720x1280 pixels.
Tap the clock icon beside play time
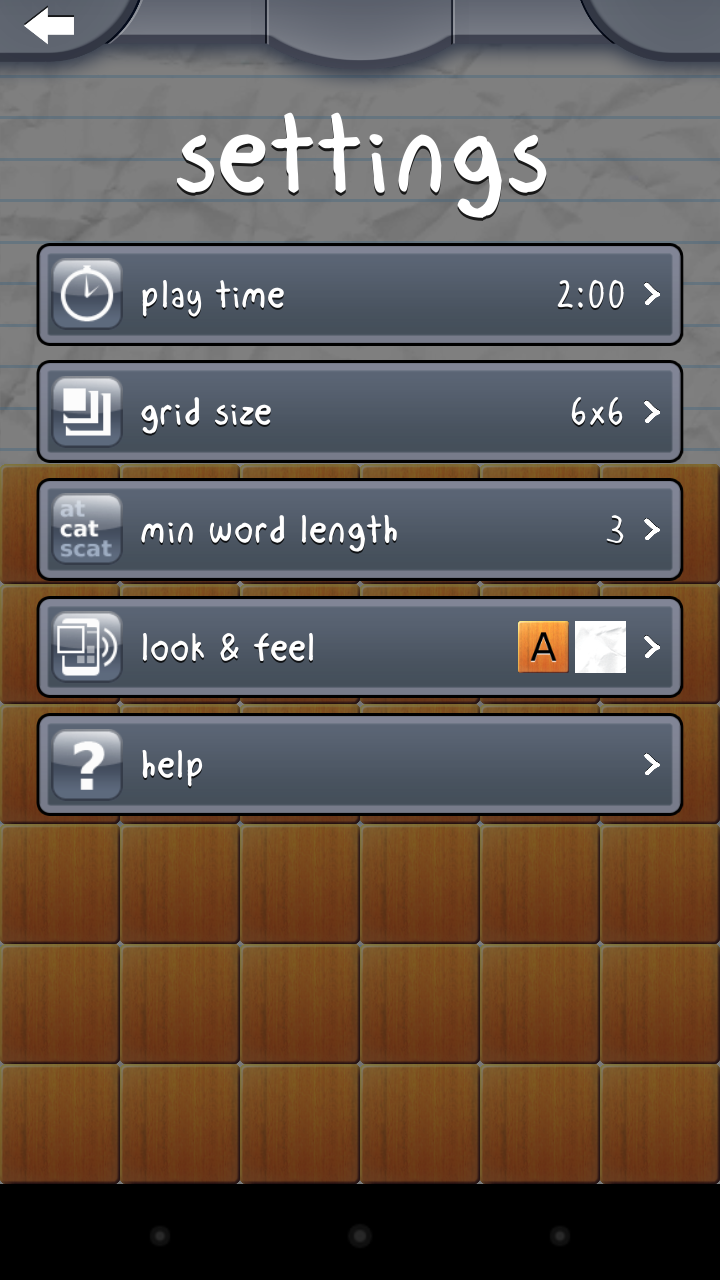86,294
